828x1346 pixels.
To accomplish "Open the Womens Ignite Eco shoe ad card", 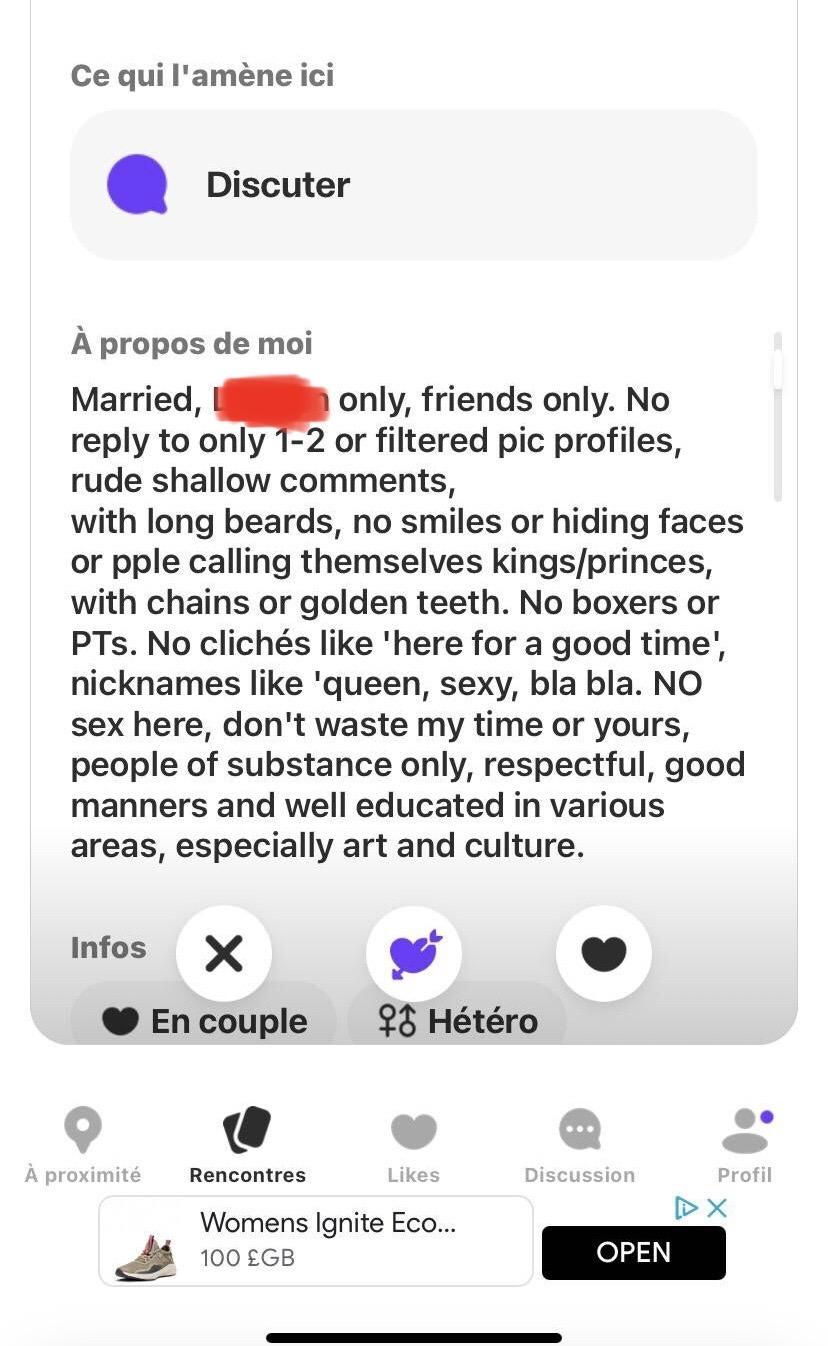I will click(x=316, y=1240).
